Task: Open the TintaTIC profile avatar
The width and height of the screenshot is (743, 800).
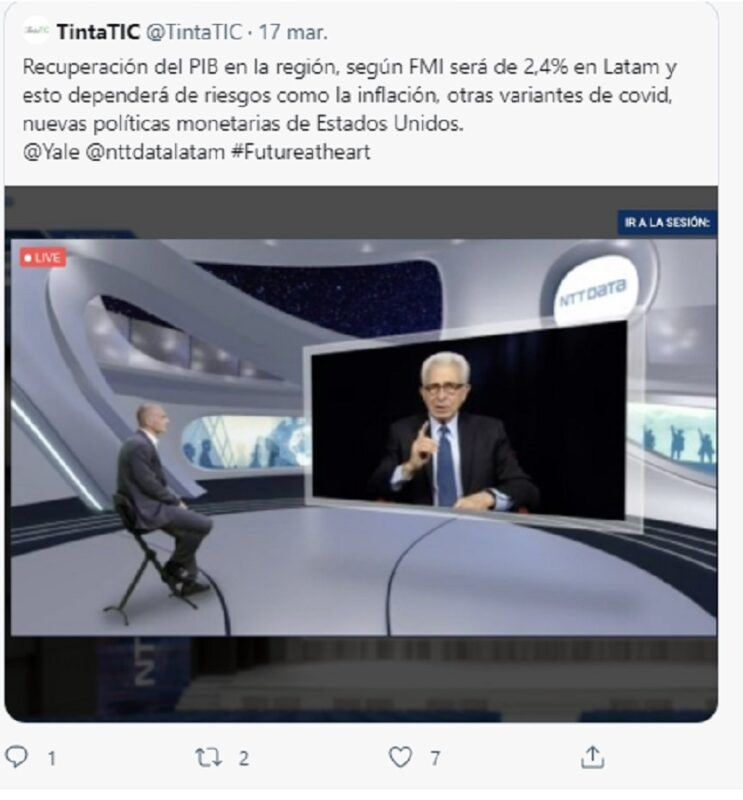Action: [36, 32]
